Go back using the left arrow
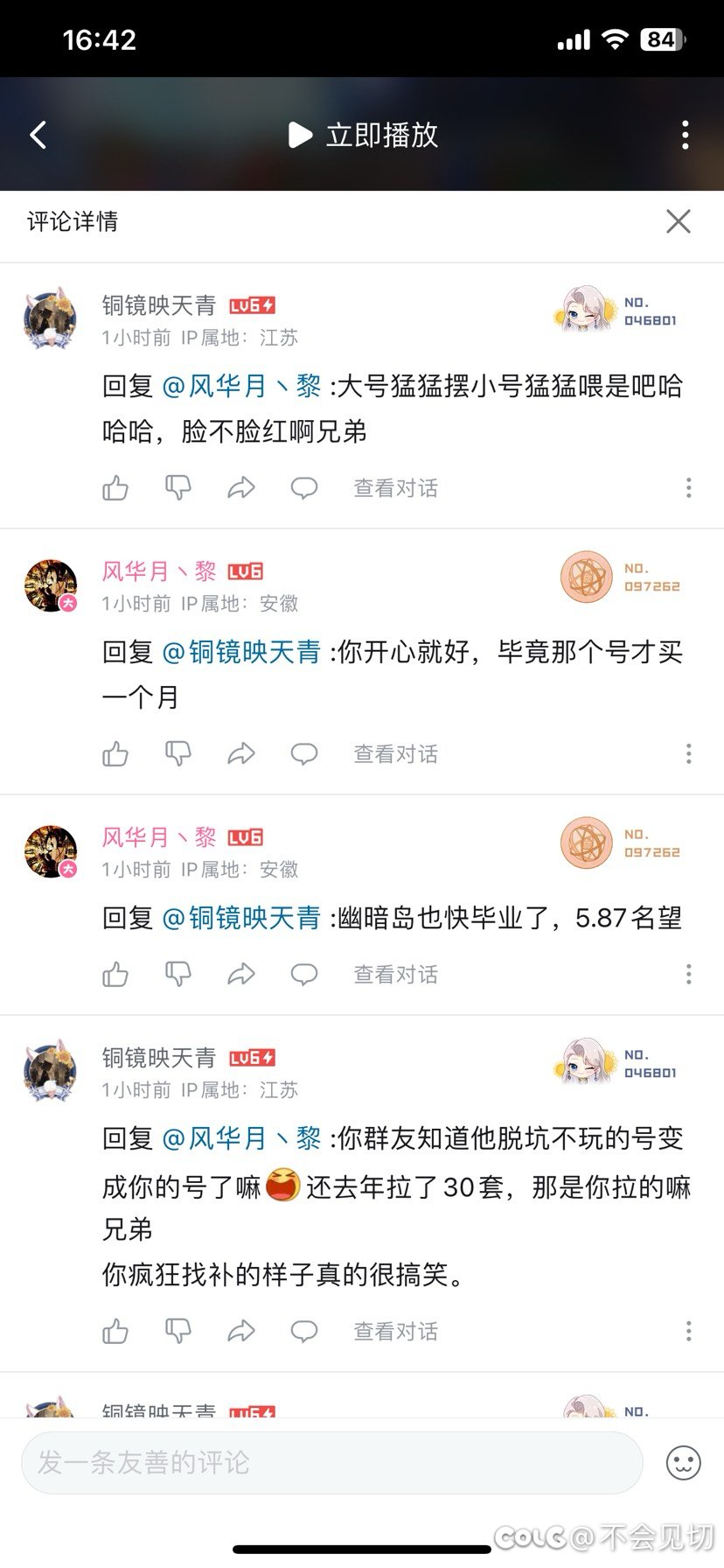 pyautogui.click(x=37, y=135)
